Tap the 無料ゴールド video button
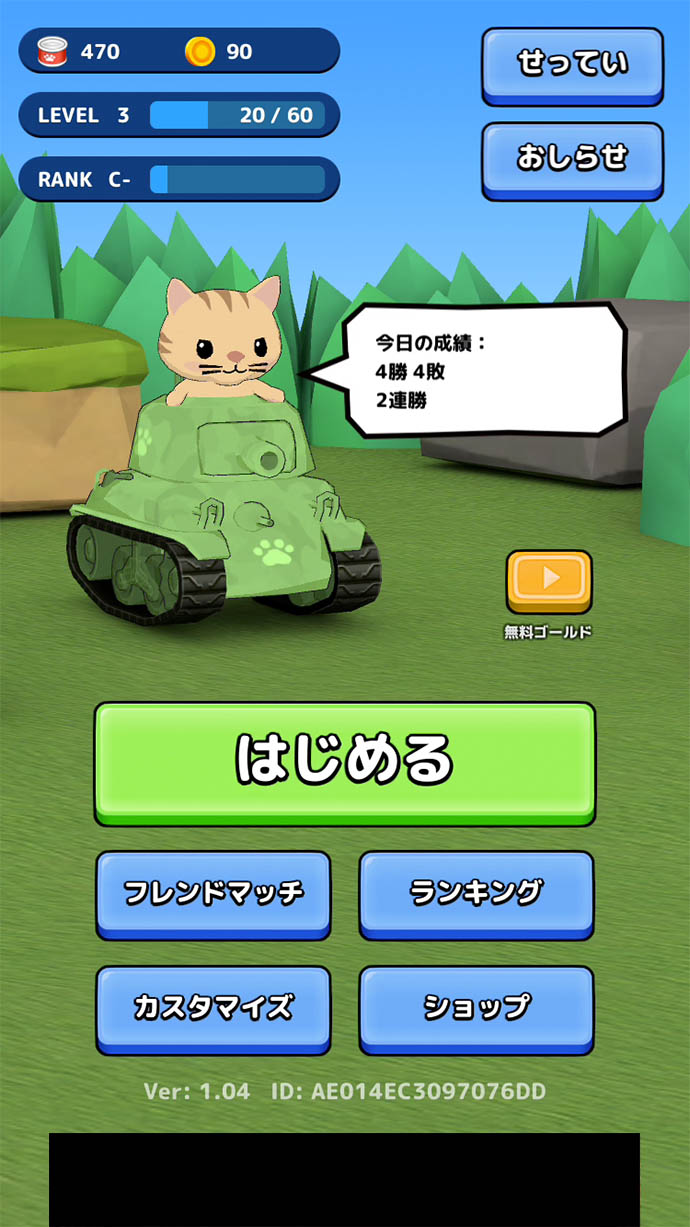The height and width of the screenshot is (1227, 690). point(549,581)
